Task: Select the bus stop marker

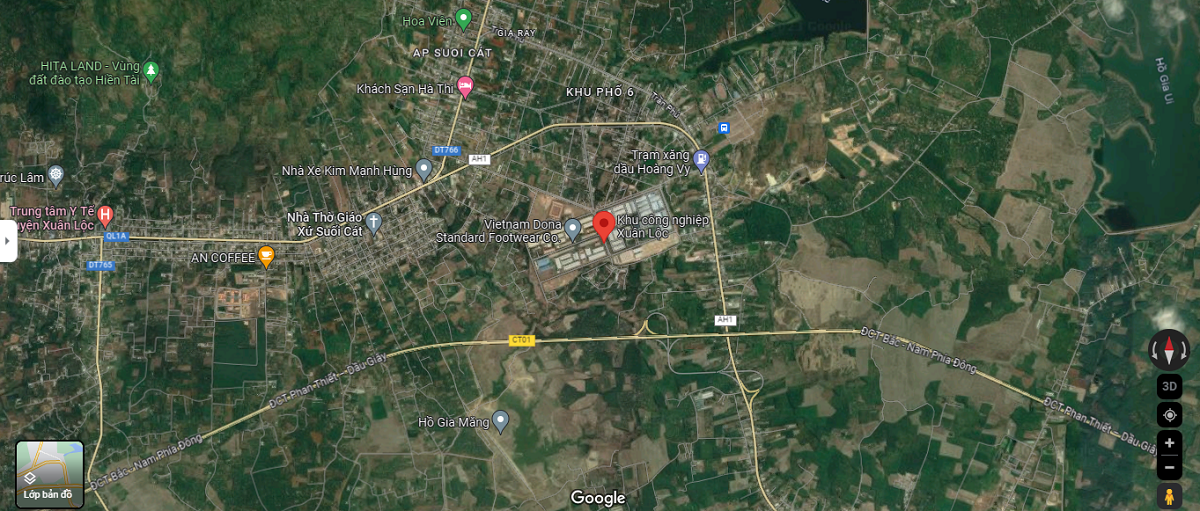Action: tap(723, 127)
